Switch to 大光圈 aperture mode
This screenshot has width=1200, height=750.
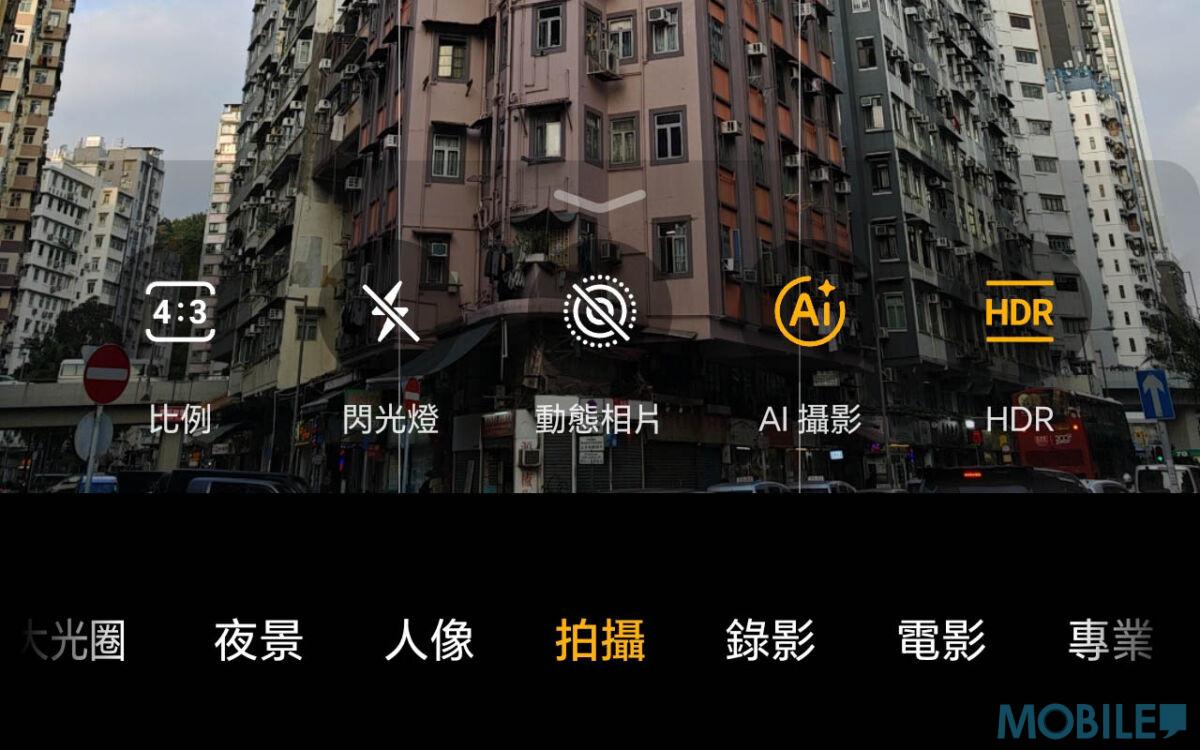tap(75, 641)
